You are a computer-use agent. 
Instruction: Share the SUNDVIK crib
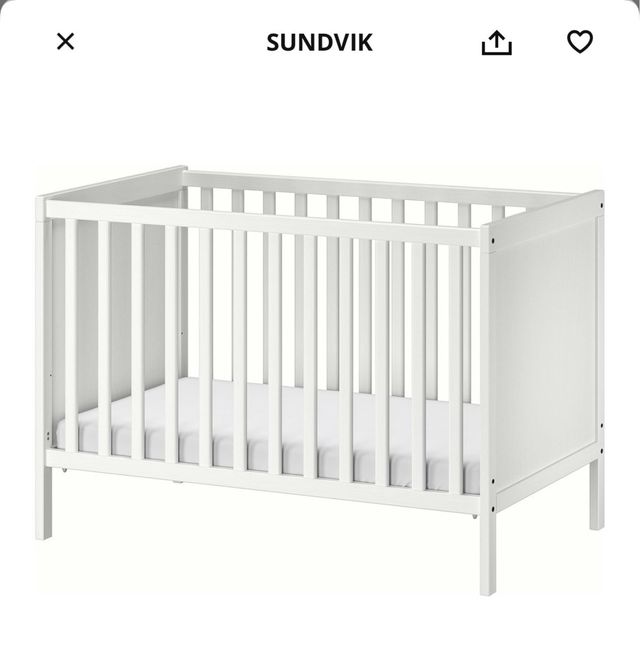(496, 42)
